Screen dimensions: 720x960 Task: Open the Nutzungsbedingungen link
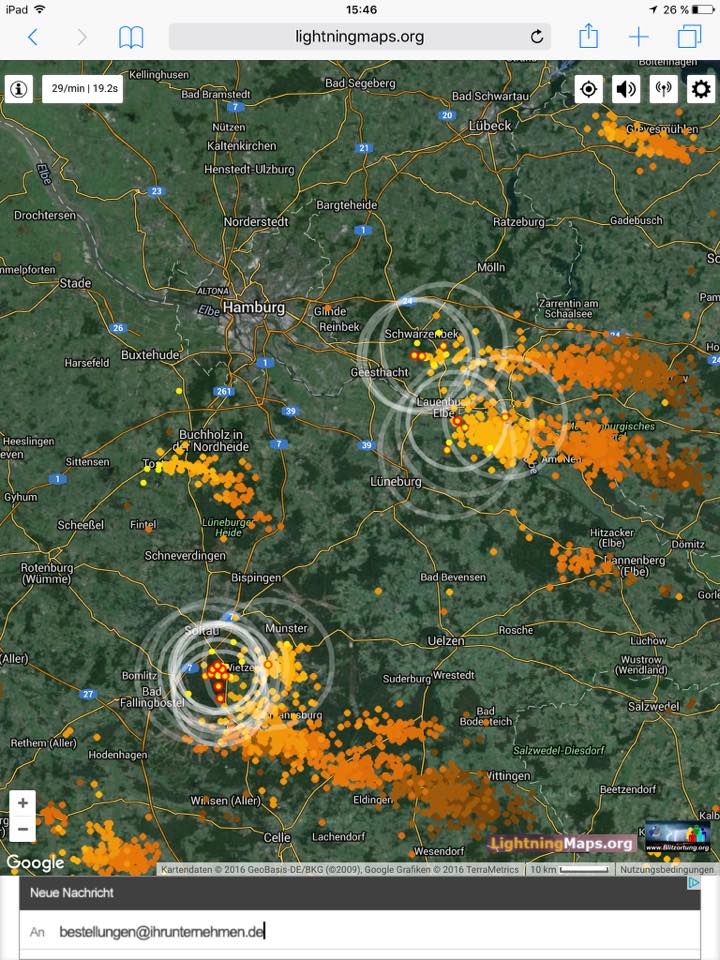click(667, 870)
